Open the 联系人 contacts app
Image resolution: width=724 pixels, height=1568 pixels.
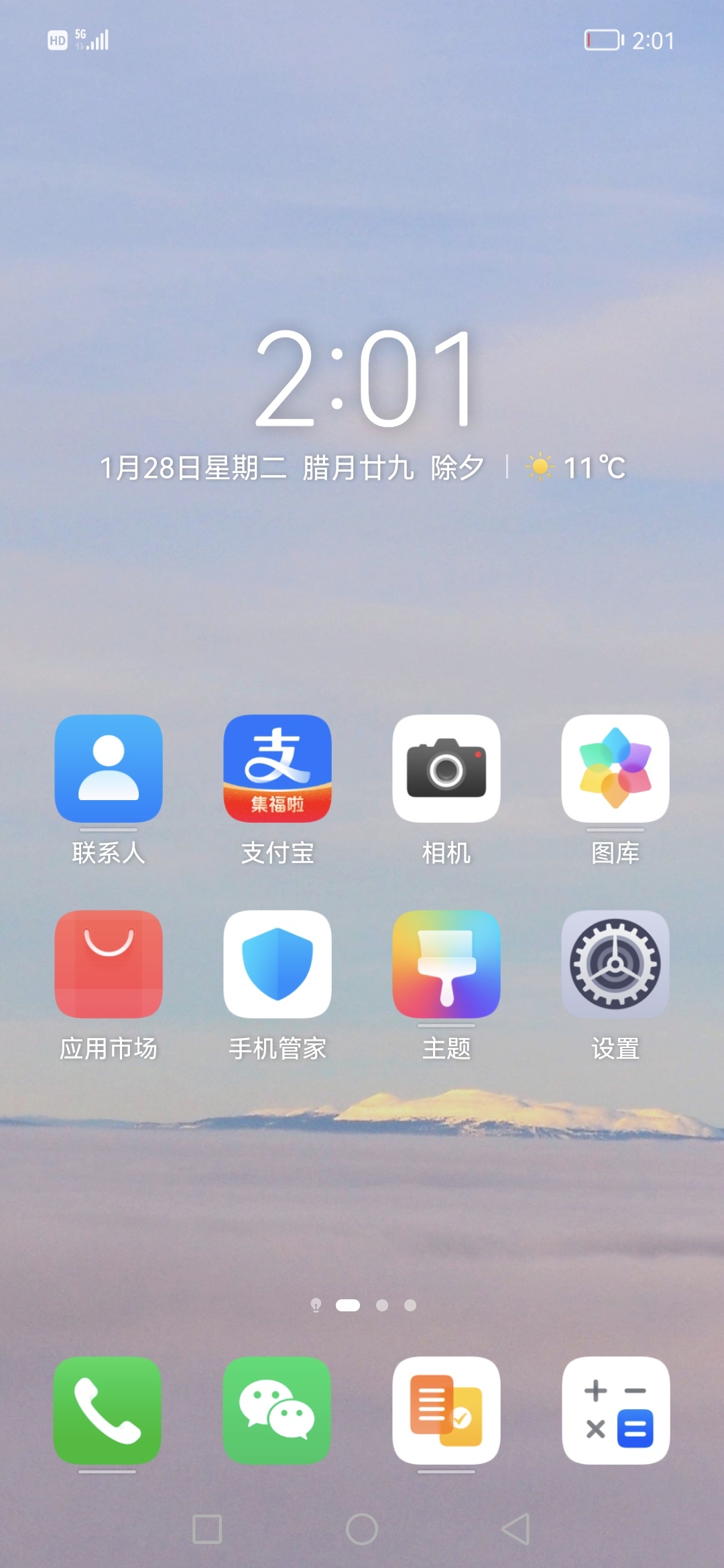point(109,769)
